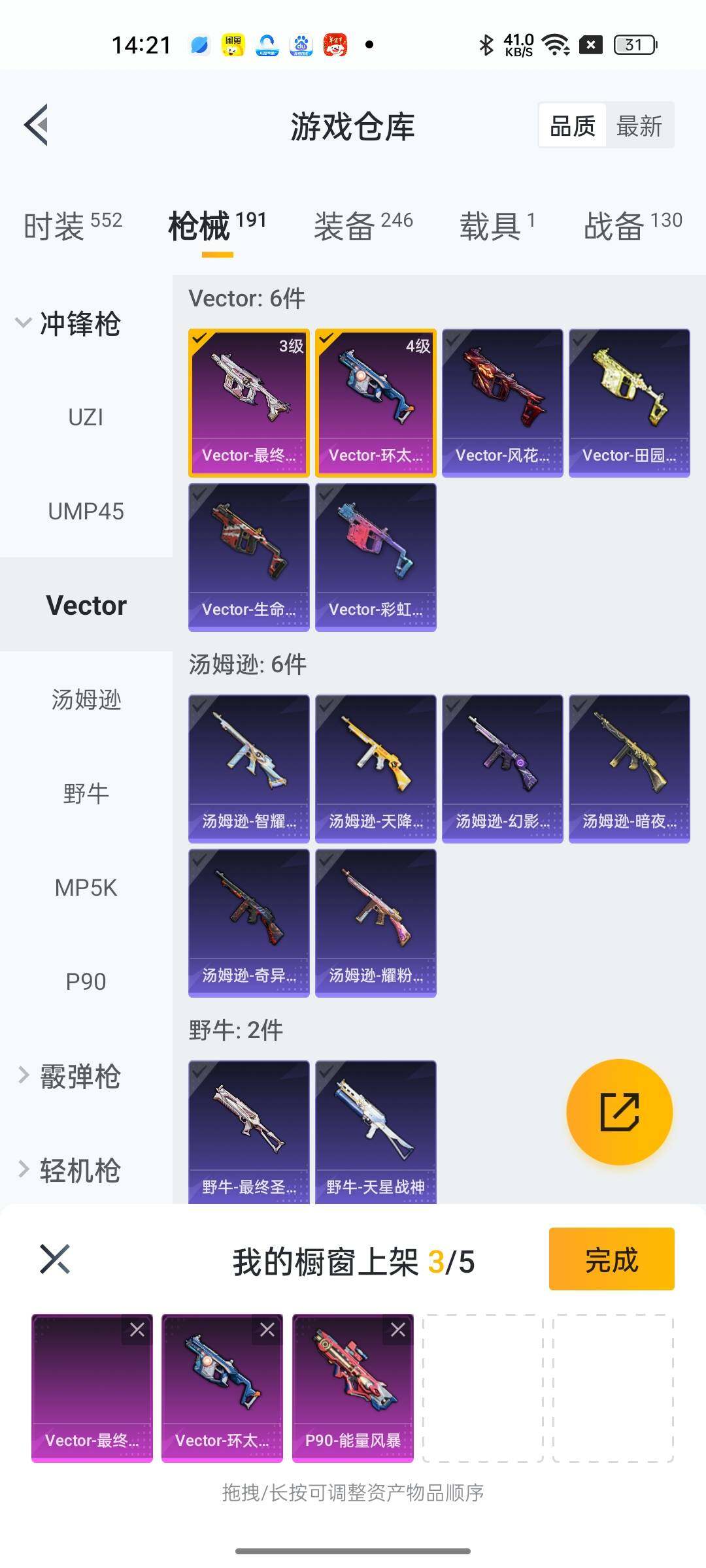Switch to the 时装 tab

pos(73,226)
